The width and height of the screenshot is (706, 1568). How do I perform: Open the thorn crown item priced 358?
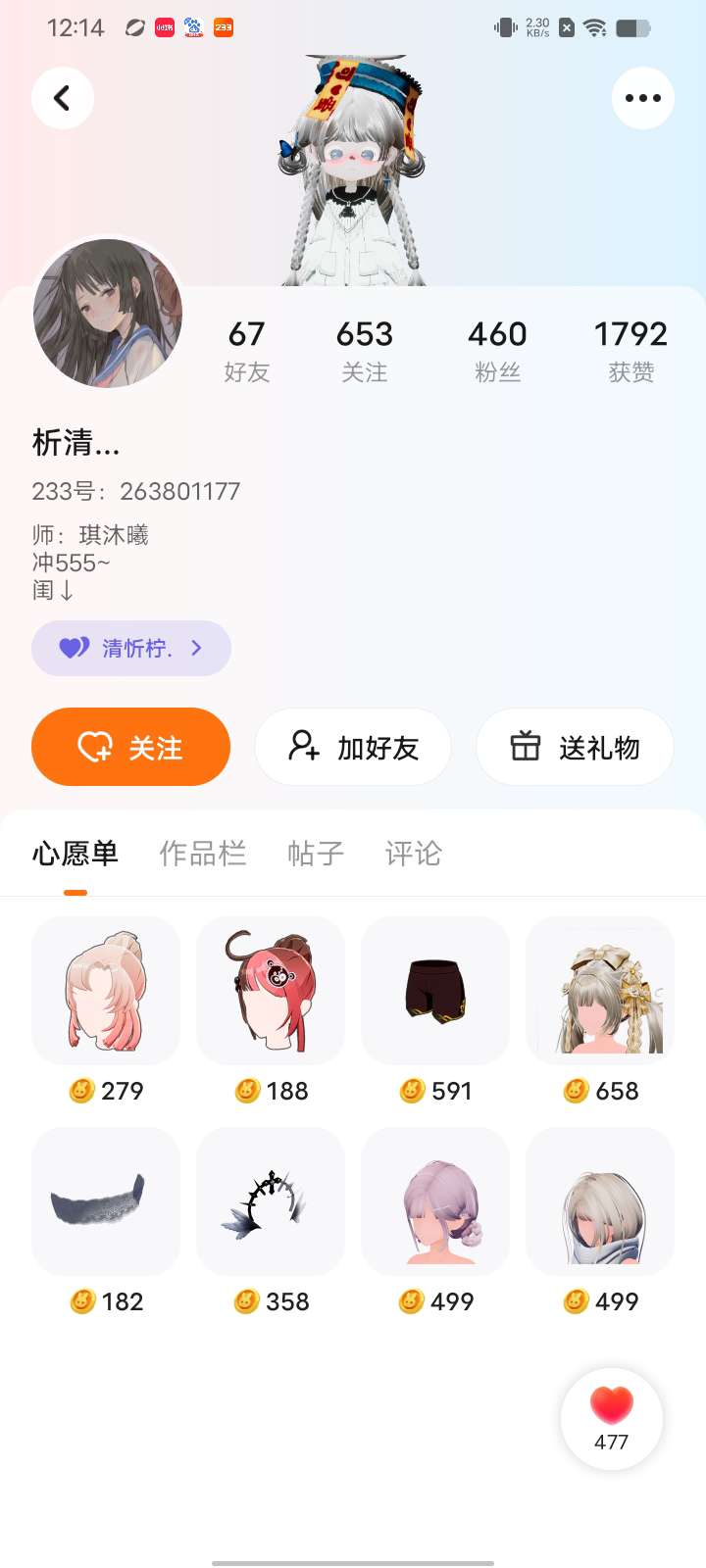271,1201
